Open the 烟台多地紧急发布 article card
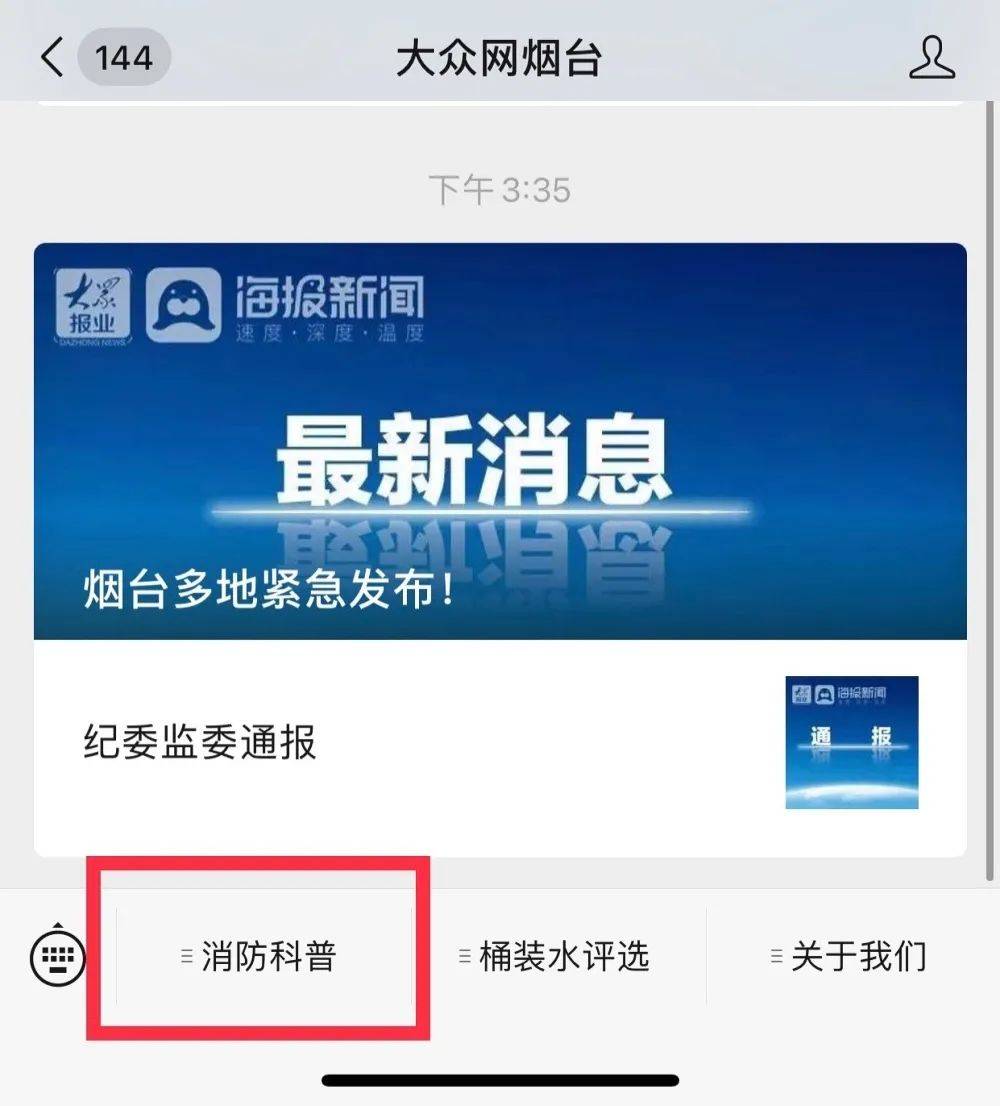 [500, 441]
